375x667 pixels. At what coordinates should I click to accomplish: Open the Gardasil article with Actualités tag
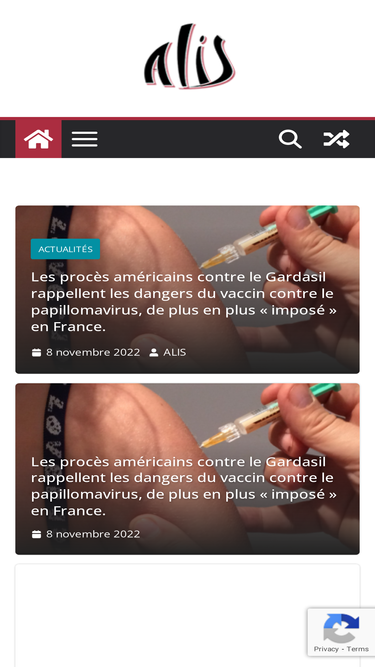click(x=184, y=302)
